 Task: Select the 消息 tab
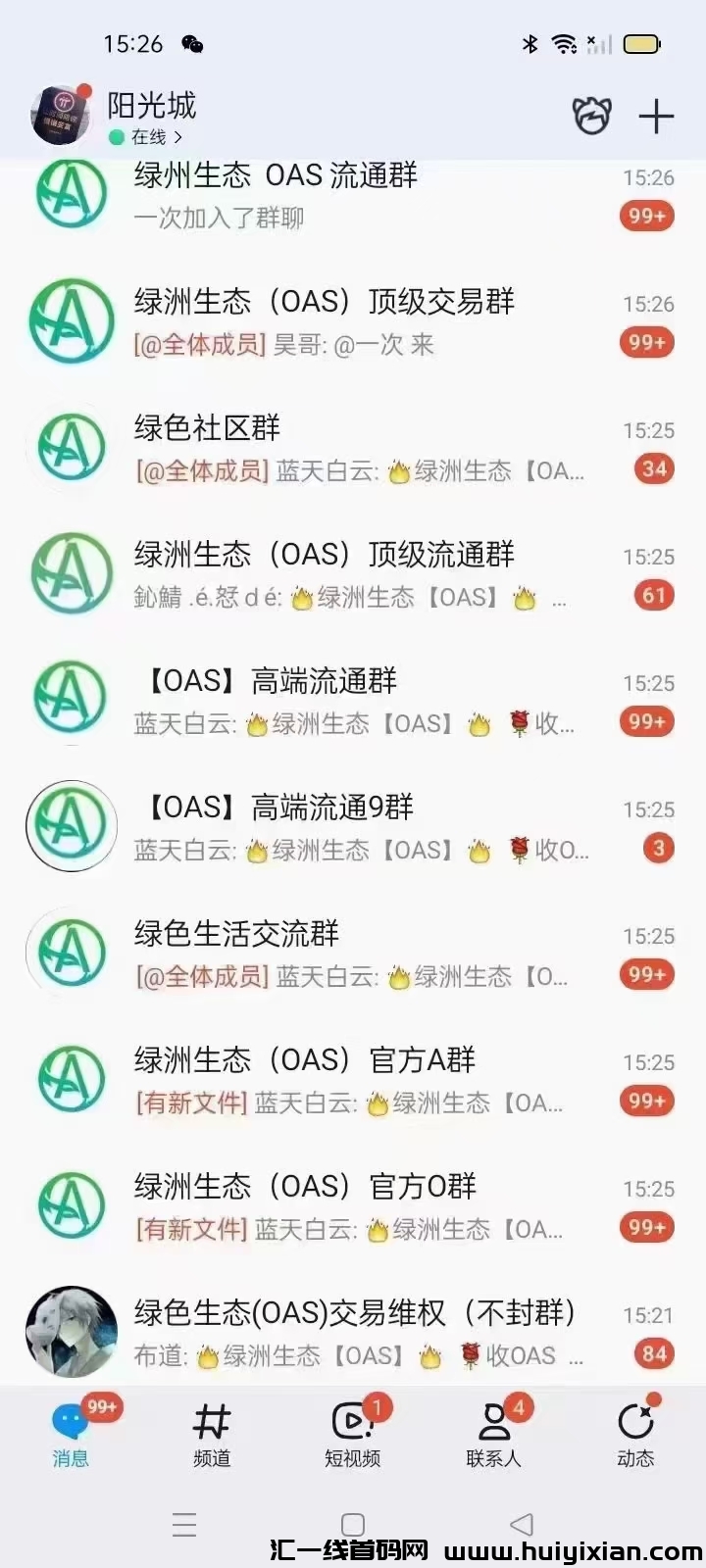(x=71, y=1435)
